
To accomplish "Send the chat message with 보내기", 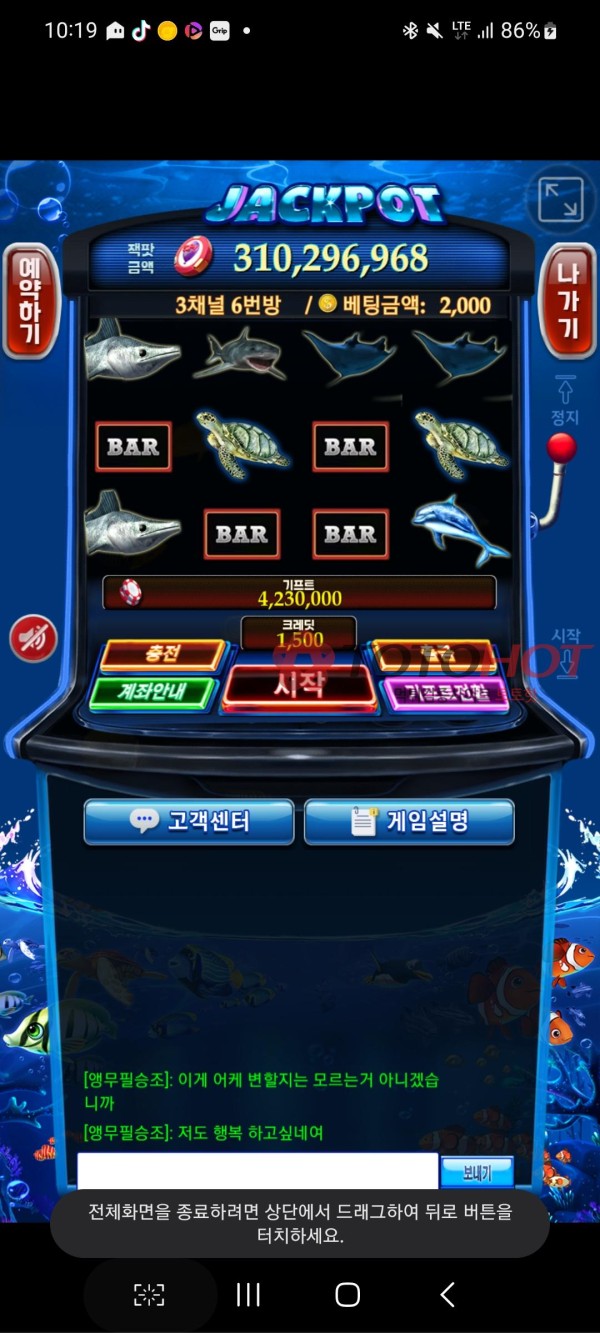I will coord(476,1171).
